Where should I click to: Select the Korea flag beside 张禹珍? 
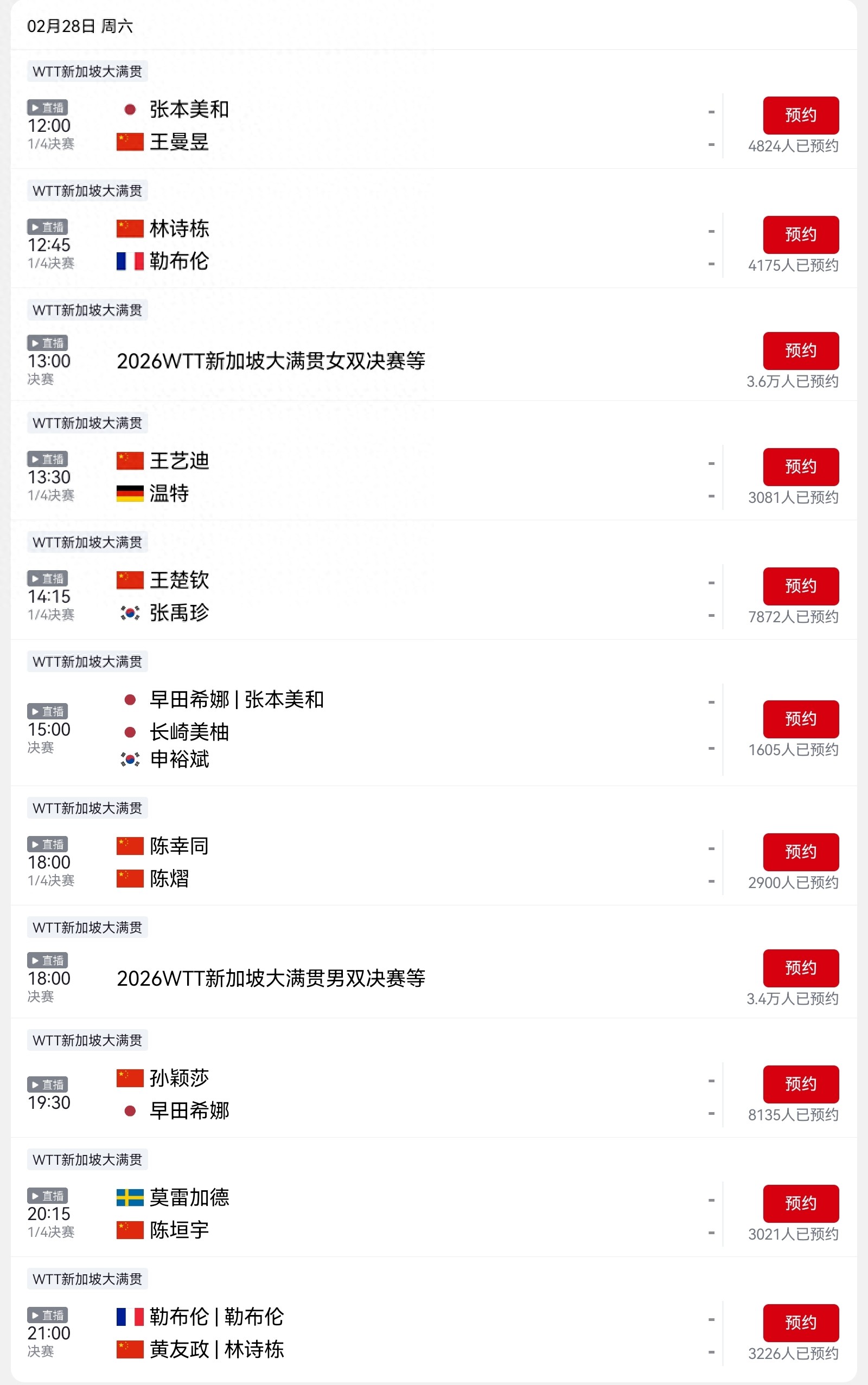129,614
